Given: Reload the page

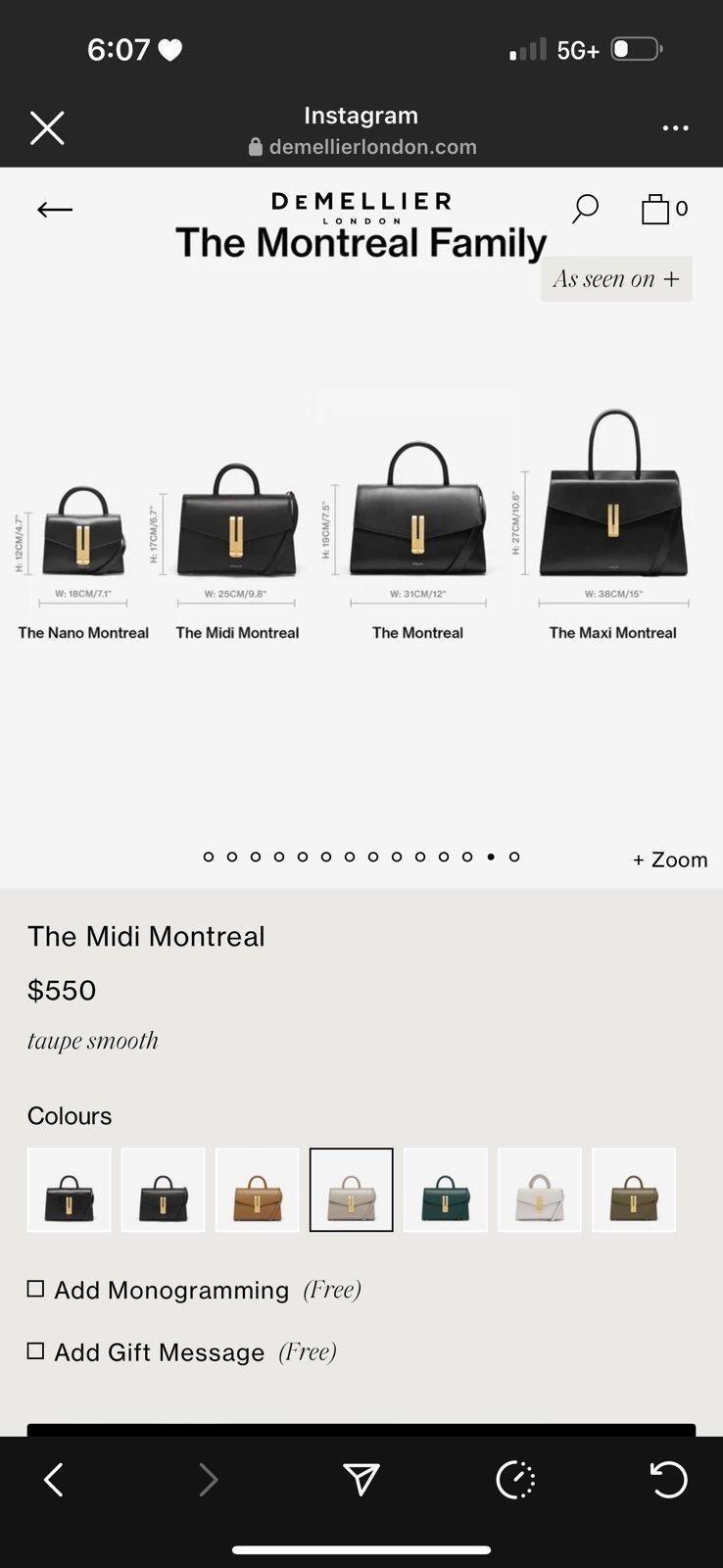Looking at the screenshot, I should tap(669, 1480).
